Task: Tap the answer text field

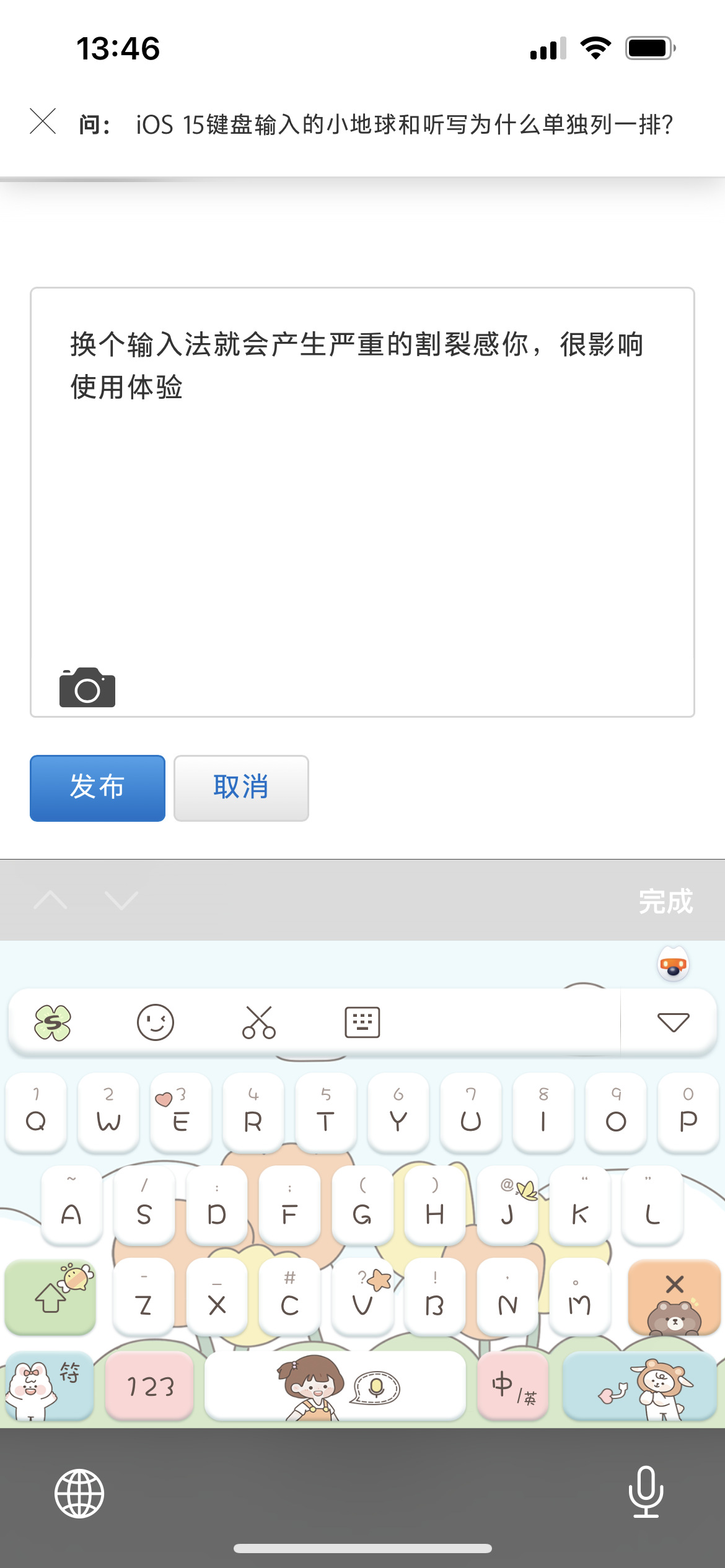Action: pos(362,495)
